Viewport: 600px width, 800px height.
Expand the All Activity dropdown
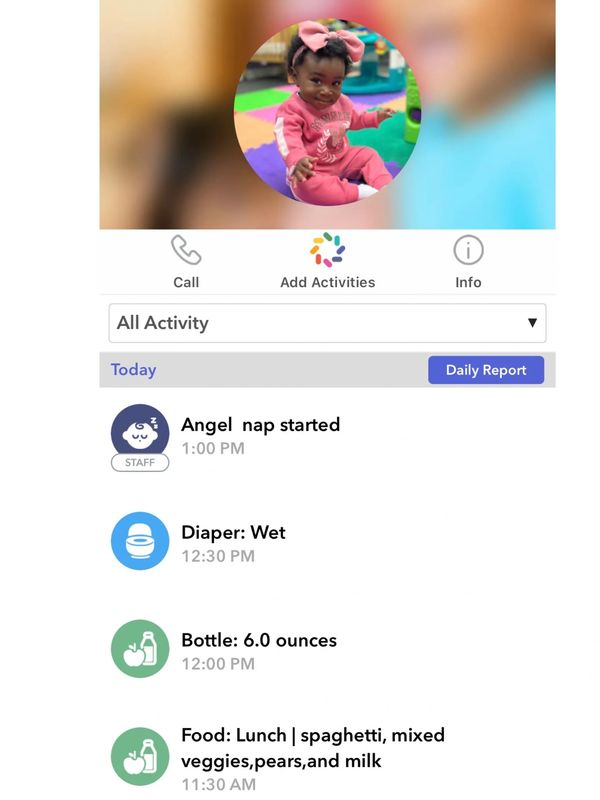(x=327, y=323)
